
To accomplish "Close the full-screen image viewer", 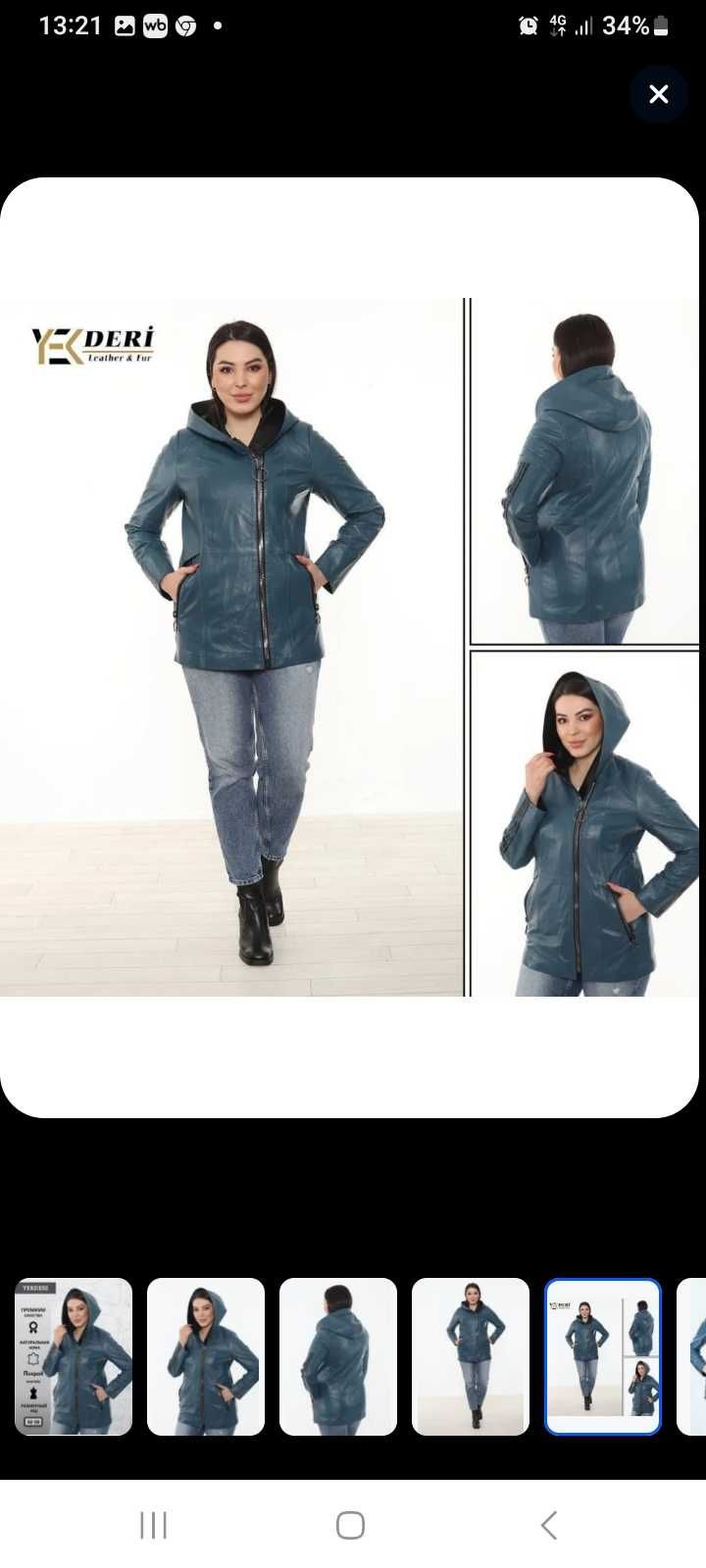I will (x=658, y=94).
